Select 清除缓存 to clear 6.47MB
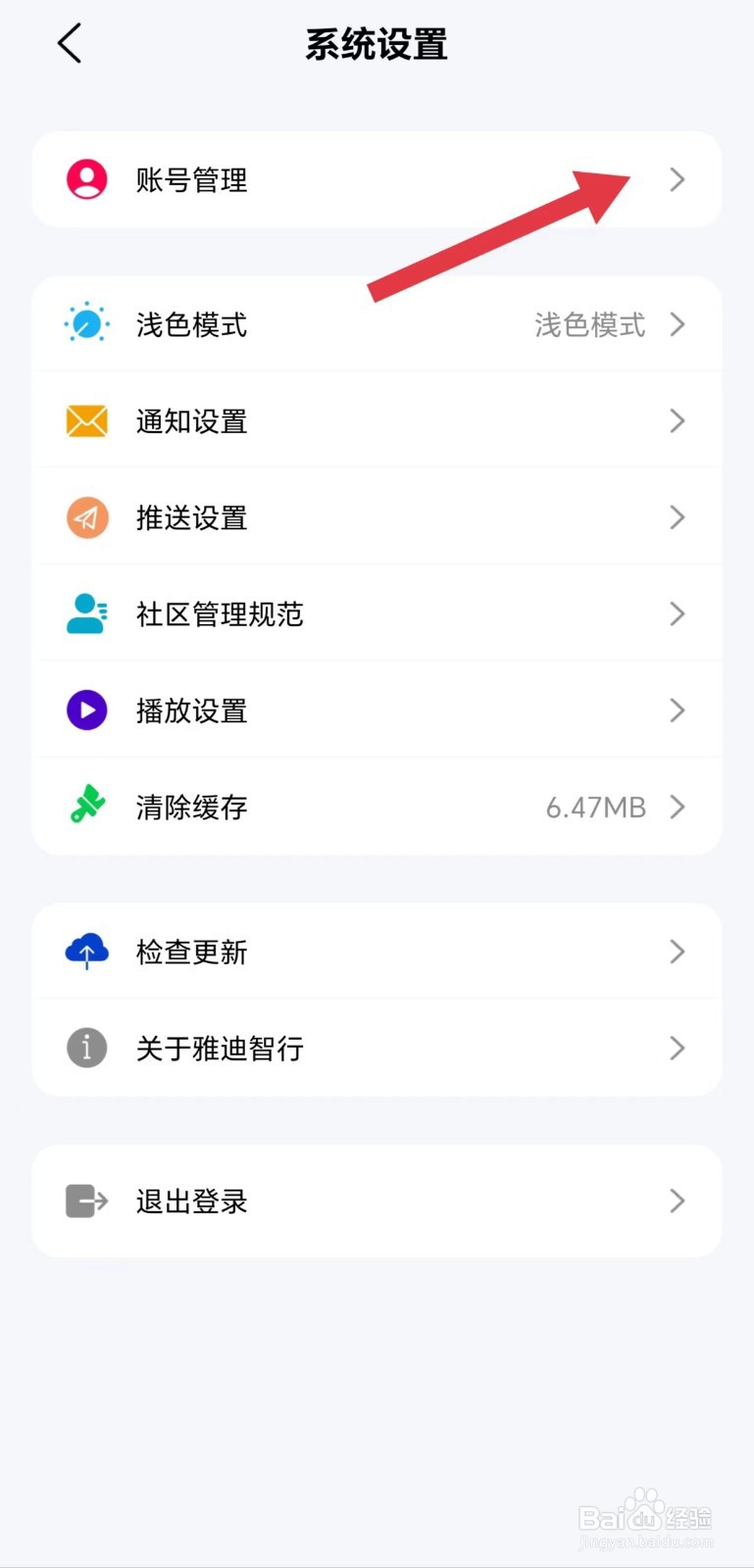Viewport: 754px width, 1568px height. click(377, 807)
